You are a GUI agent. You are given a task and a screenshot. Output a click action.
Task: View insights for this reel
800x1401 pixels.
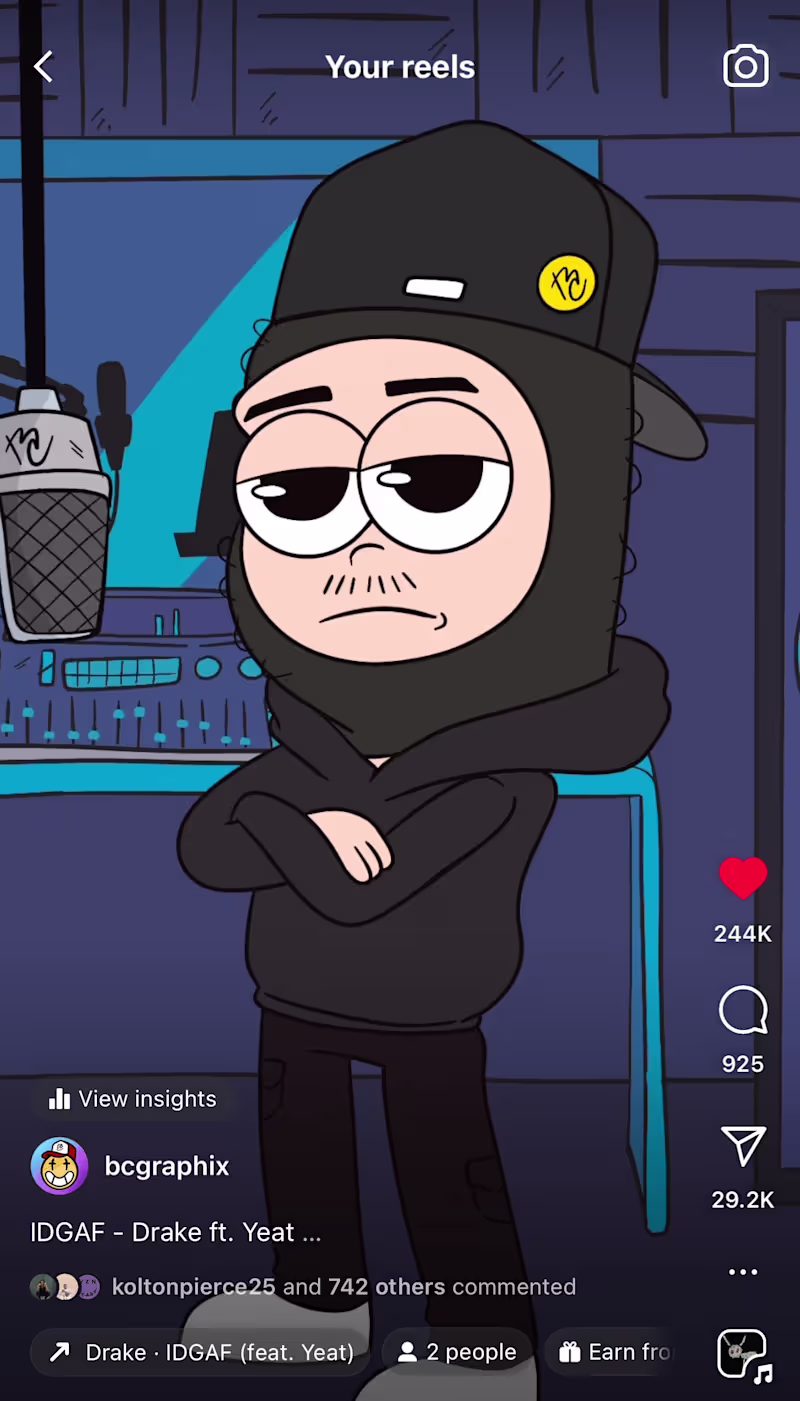coord(133,1099)
